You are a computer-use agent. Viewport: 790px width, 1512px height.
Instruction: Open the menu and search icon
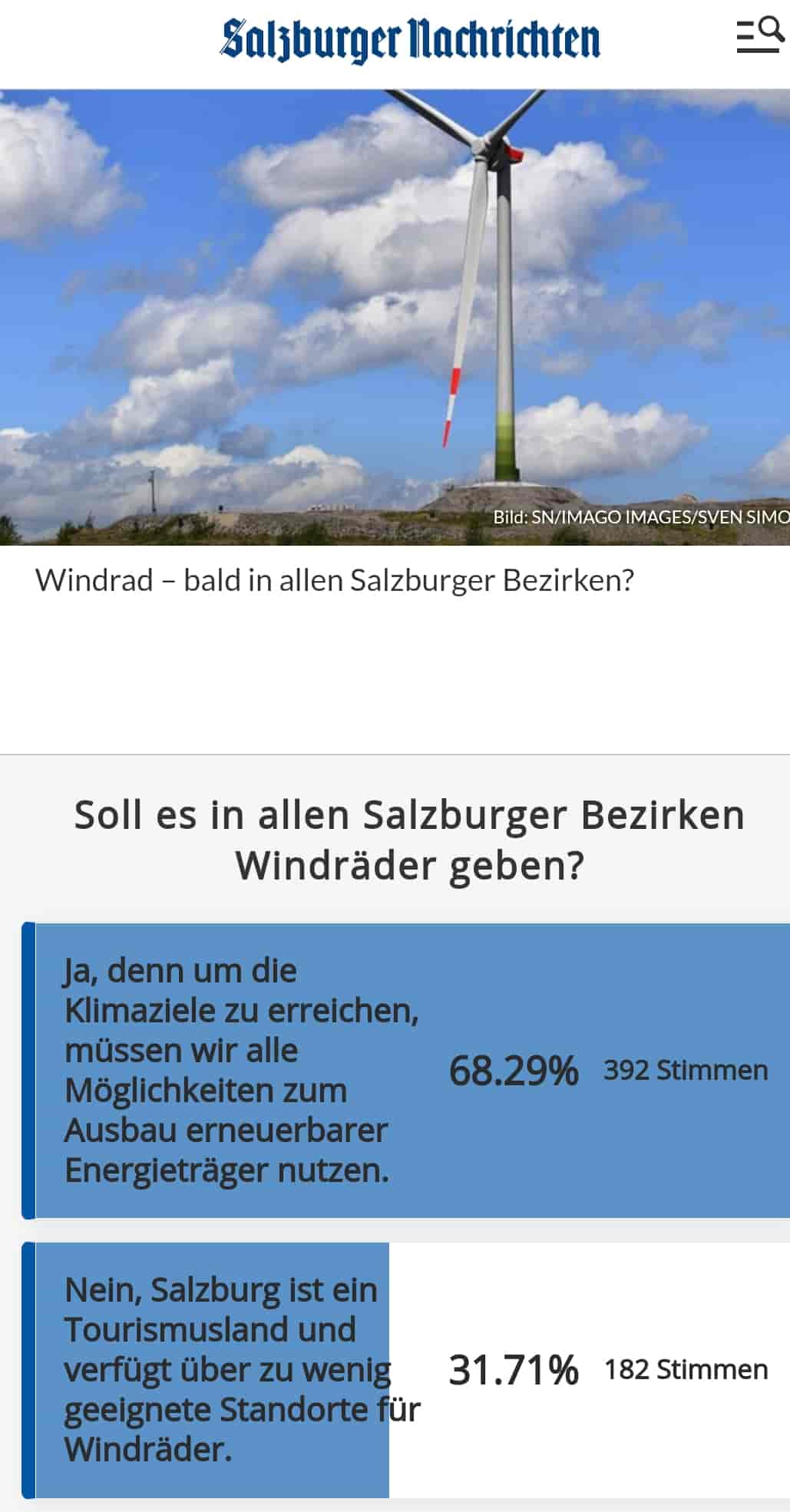point(759,35)
